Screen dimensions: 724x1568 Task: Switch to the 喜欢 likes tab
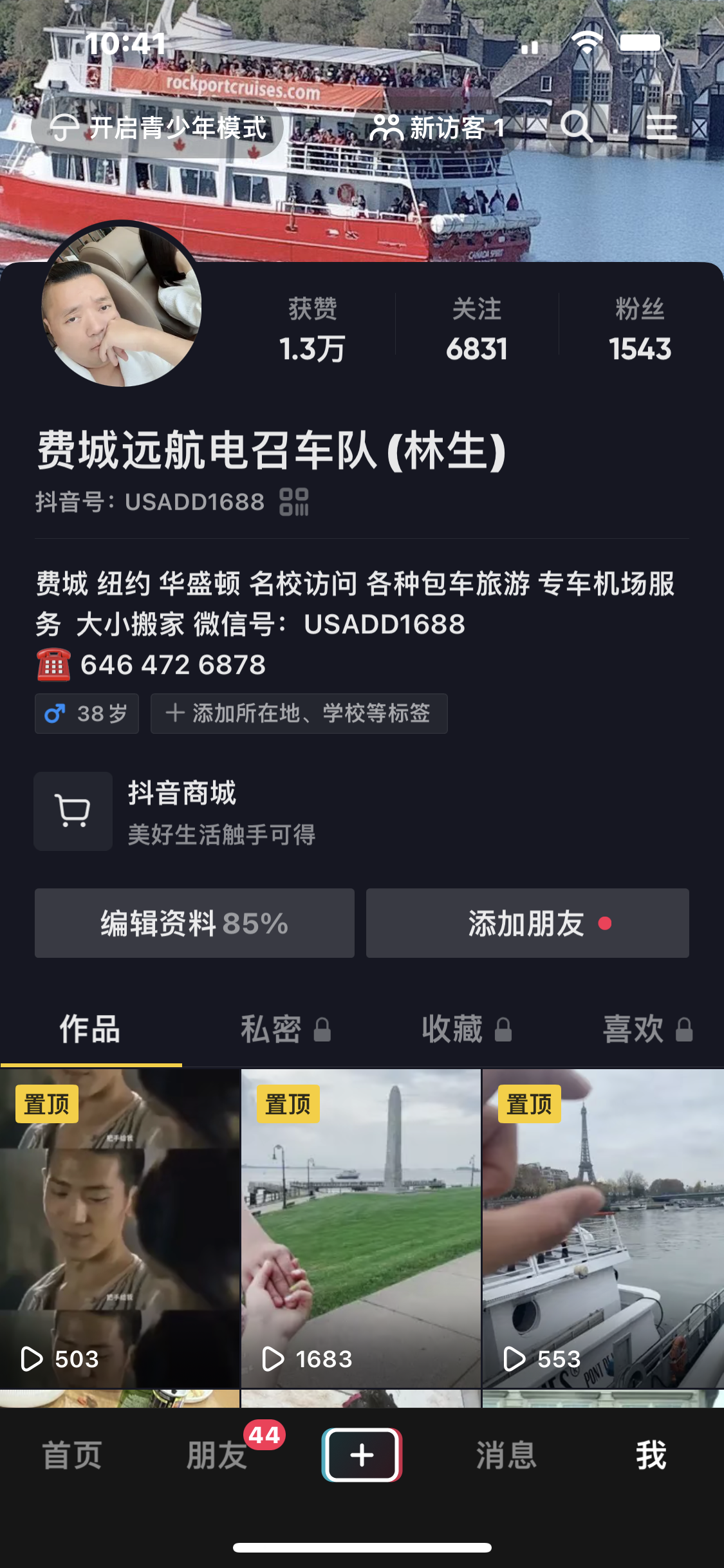[646, 1029]
